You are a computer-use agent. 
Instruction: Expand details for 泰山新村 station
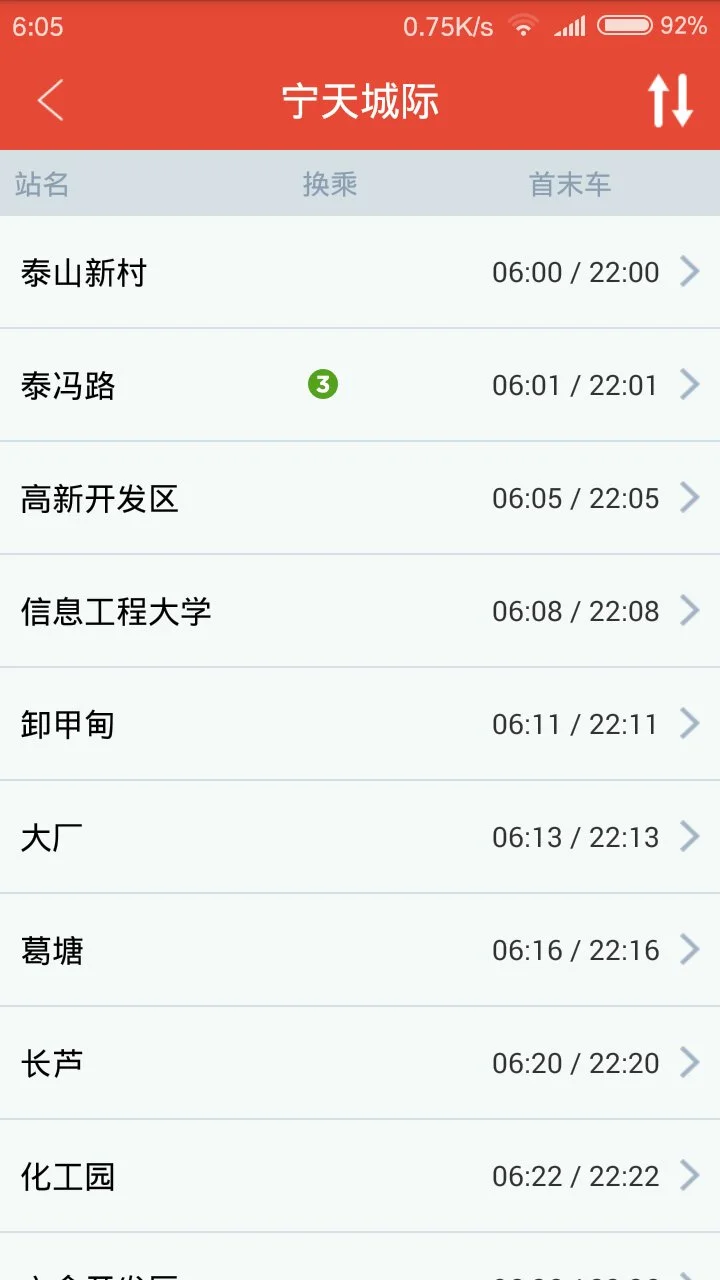point(690,272)
